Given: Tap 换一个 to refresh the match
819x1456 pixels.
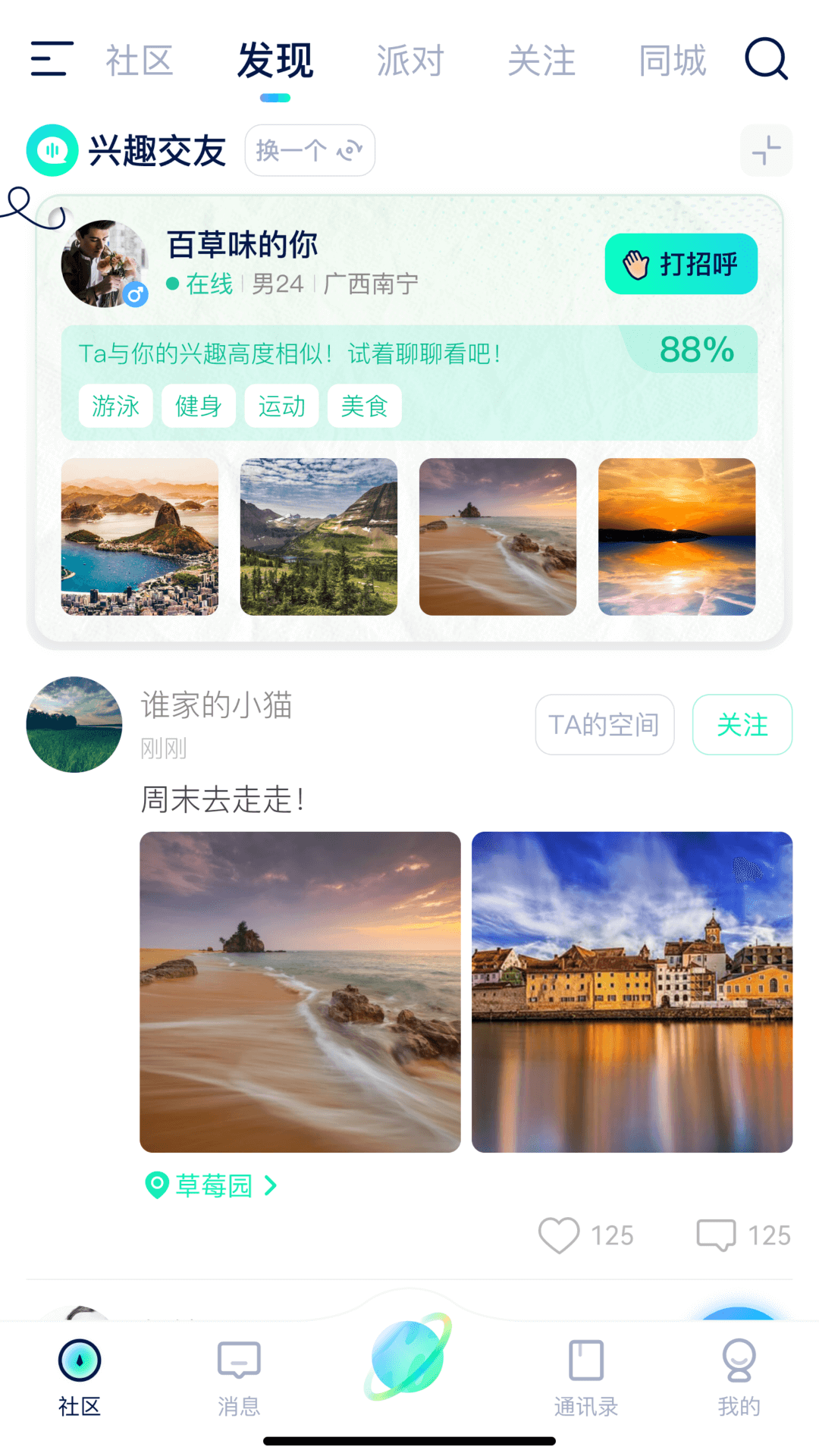Looking at the screenshot, I should pyautogui.click(x=309, y=150).
